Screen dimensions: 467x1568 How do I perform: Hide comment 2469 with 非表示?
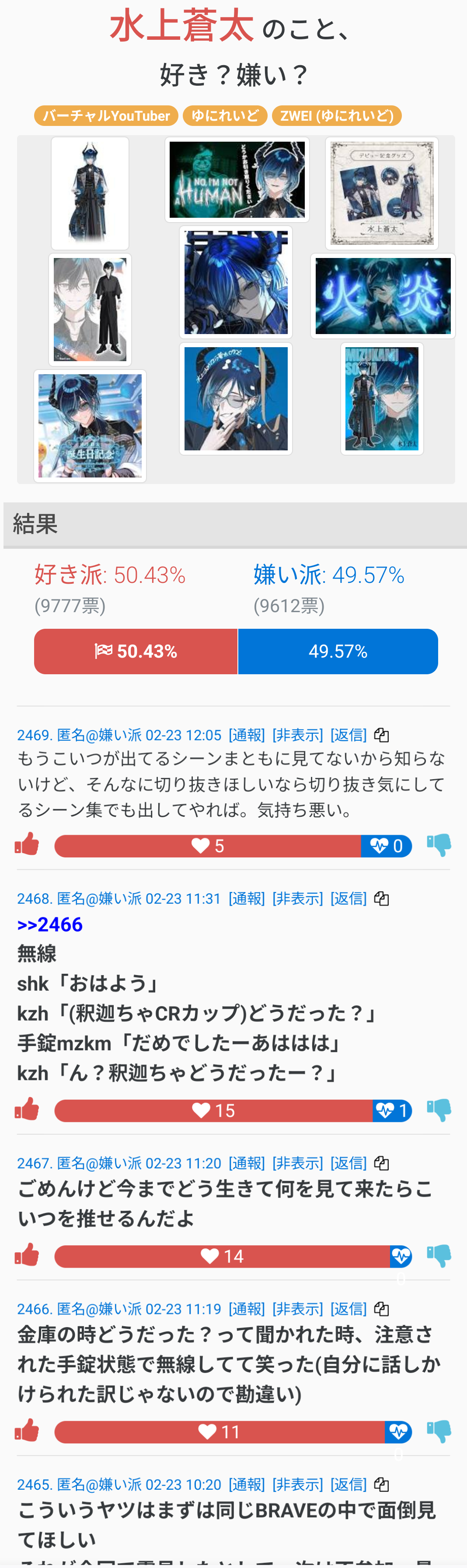pyautogui.click(x=298, y=735)
